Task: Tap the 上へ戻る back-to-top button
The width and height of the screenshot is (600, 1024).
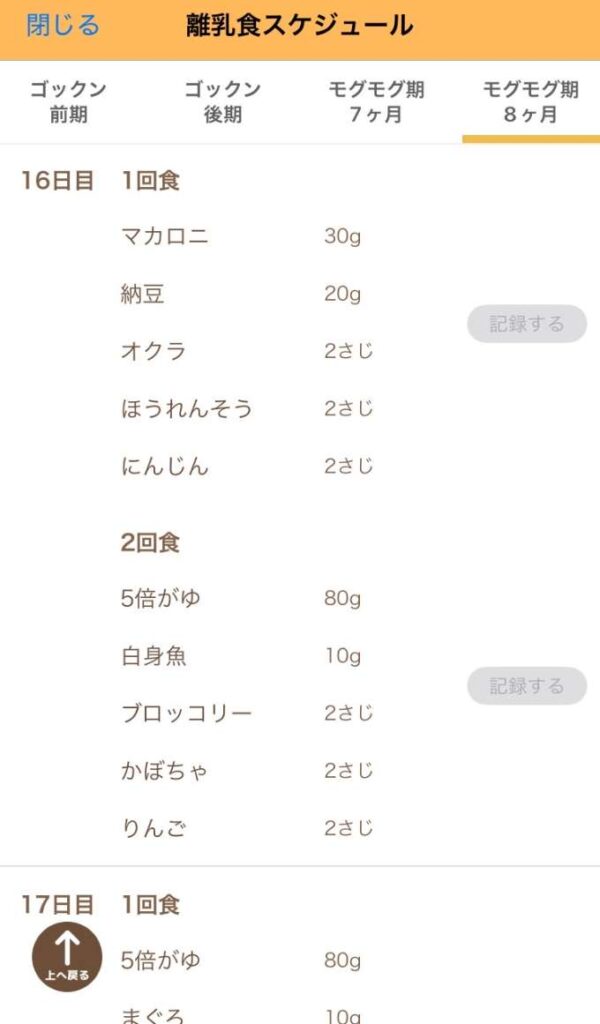Action: 67,957
